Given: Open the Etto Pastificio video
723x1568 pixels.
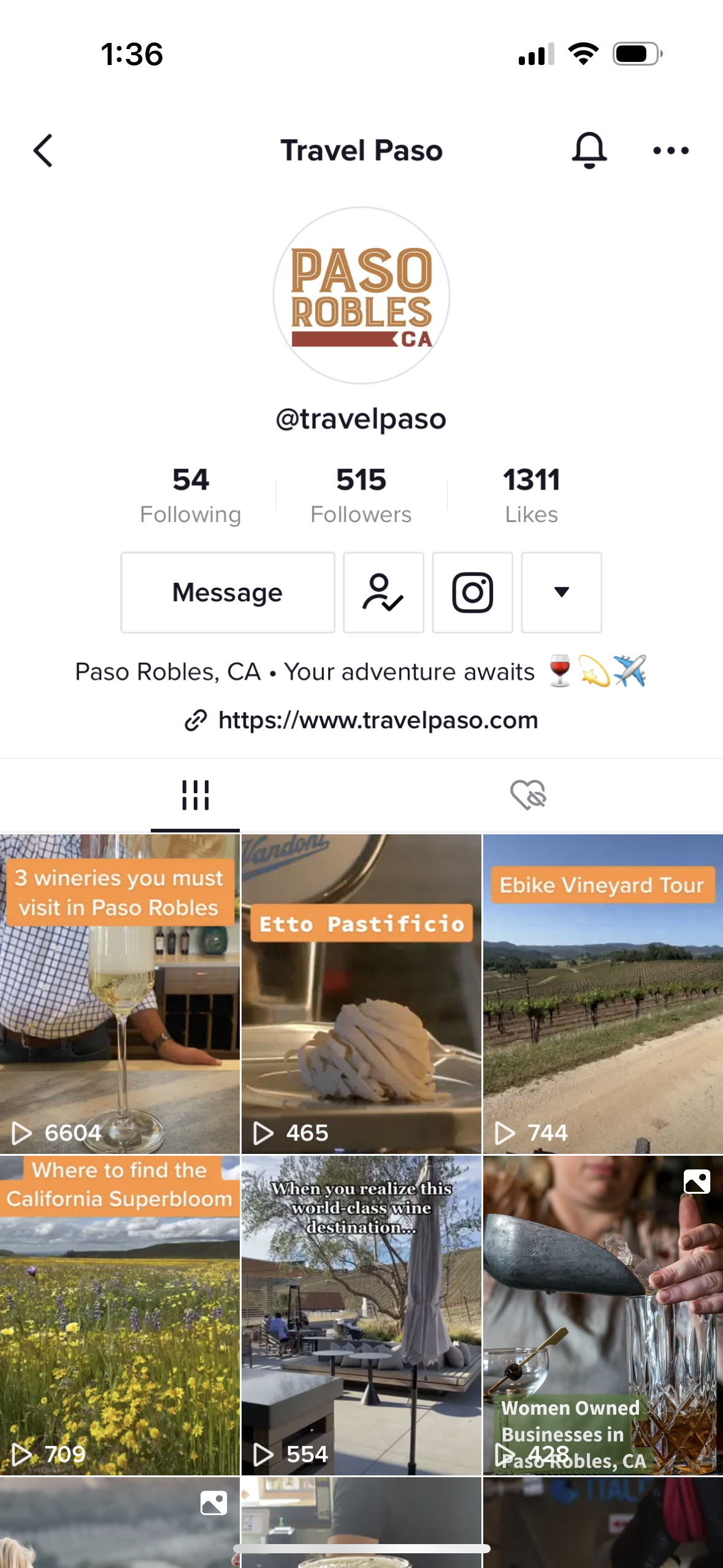Looking at the screenshot, I should click(361, 994).
